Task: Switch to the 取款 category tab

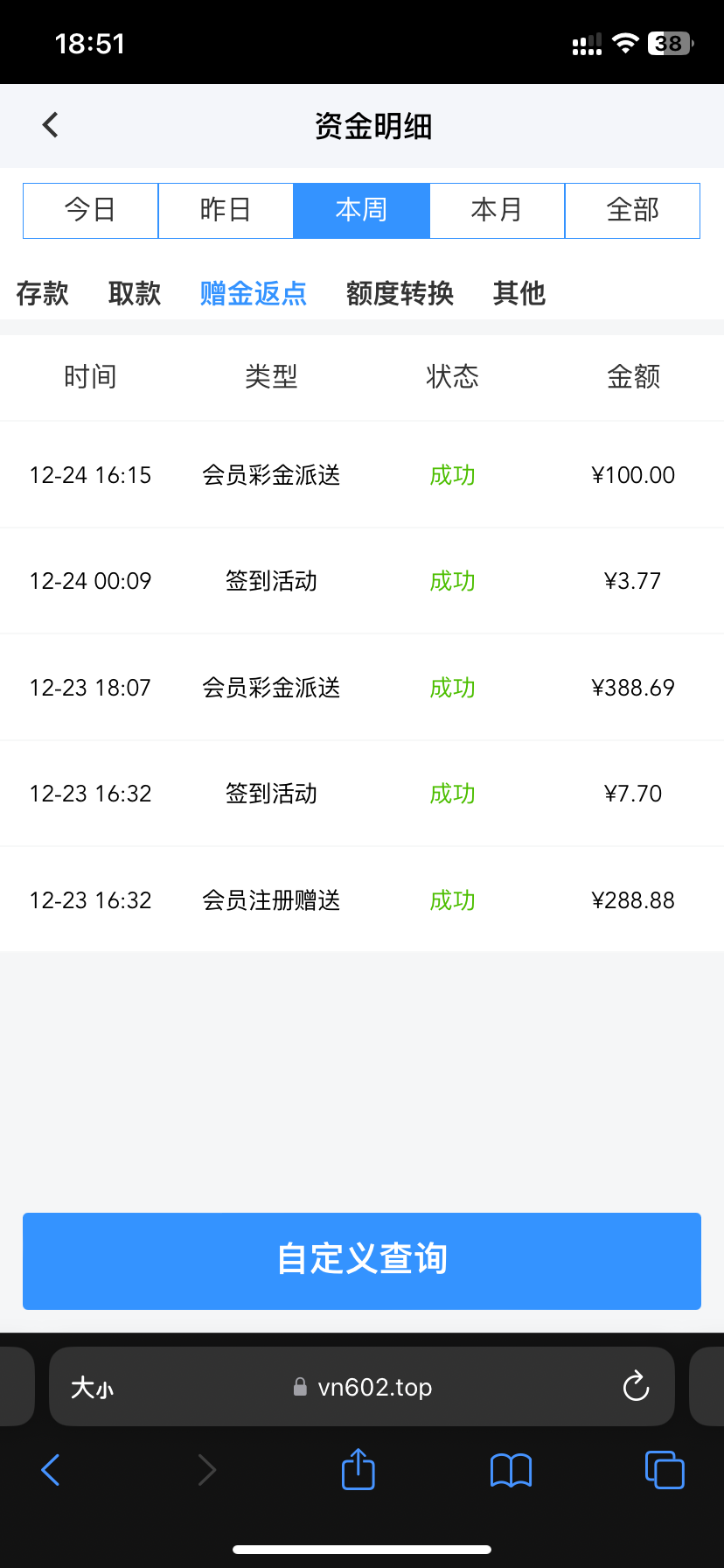Action: [135, 293]
